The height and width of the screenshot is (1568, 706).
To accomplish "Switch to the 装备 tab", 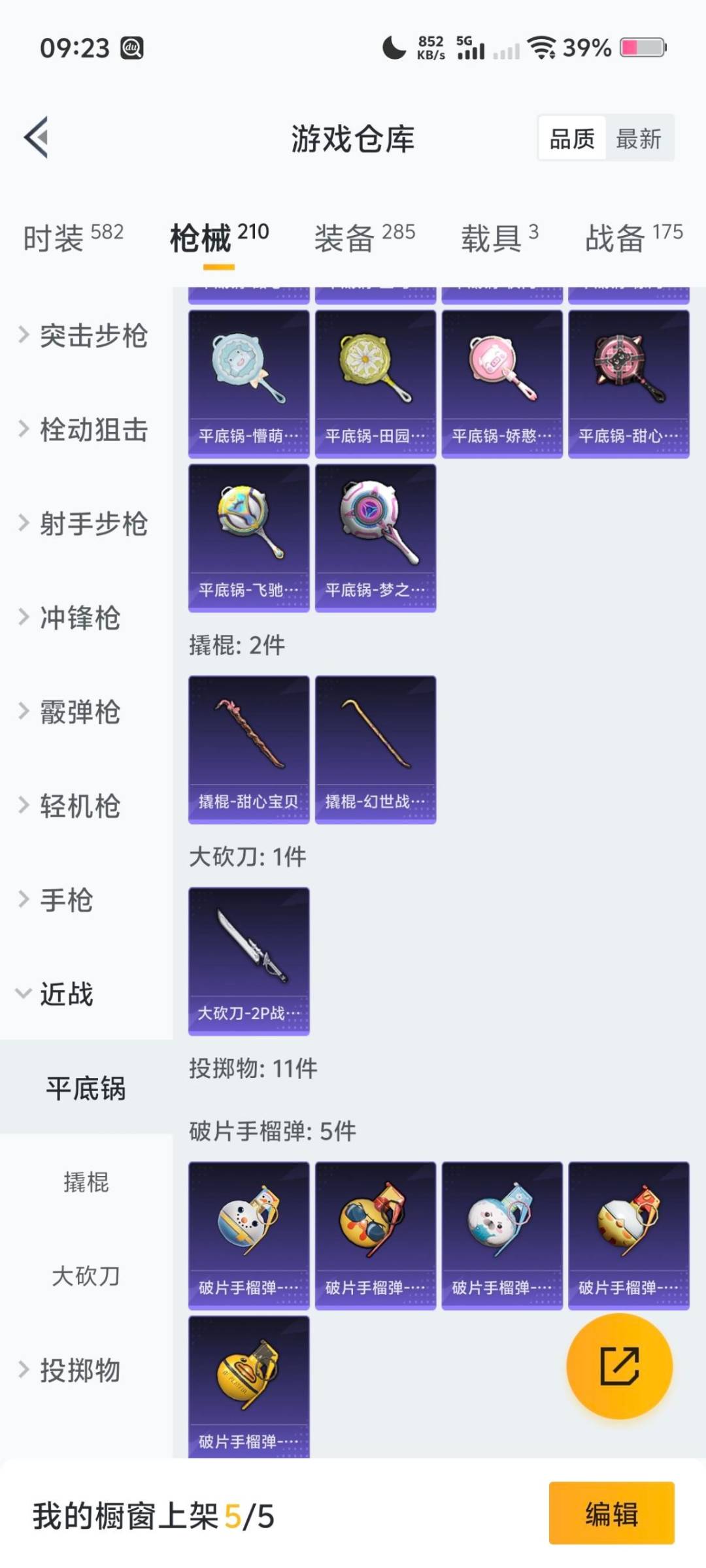I will pos(364,237).
